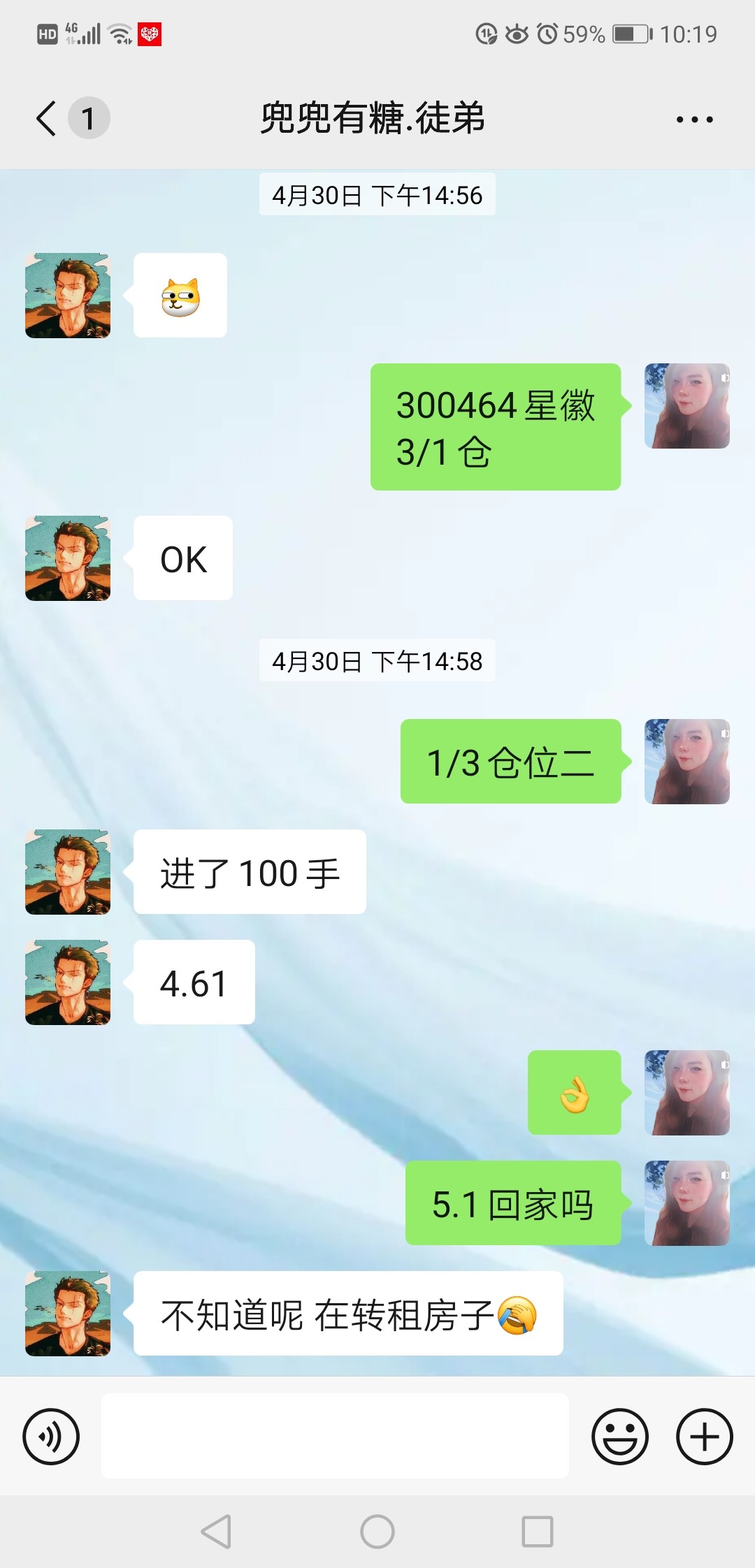
Task: Open the chat info three-dot menu
Action: coord(694,119)
